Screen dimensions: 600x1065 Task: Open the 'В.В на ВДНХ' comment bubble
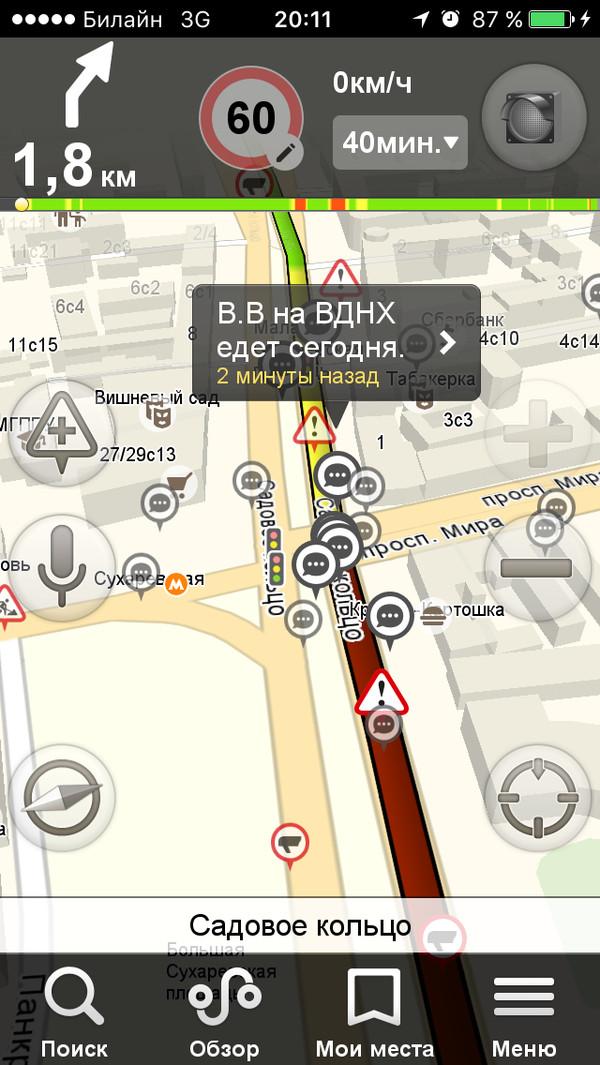[336, 344]
